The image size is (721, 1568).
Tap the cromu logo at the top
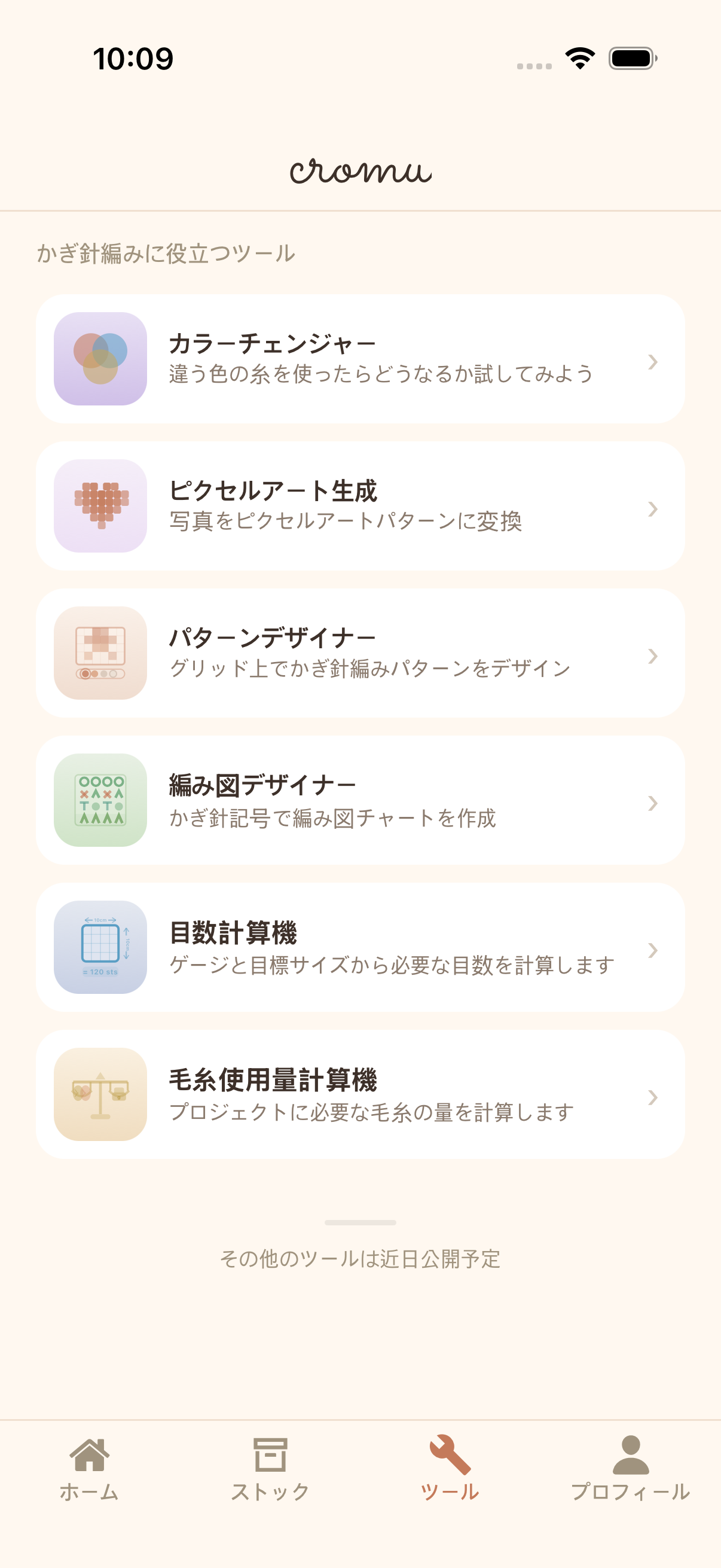[x=360, y=173]
